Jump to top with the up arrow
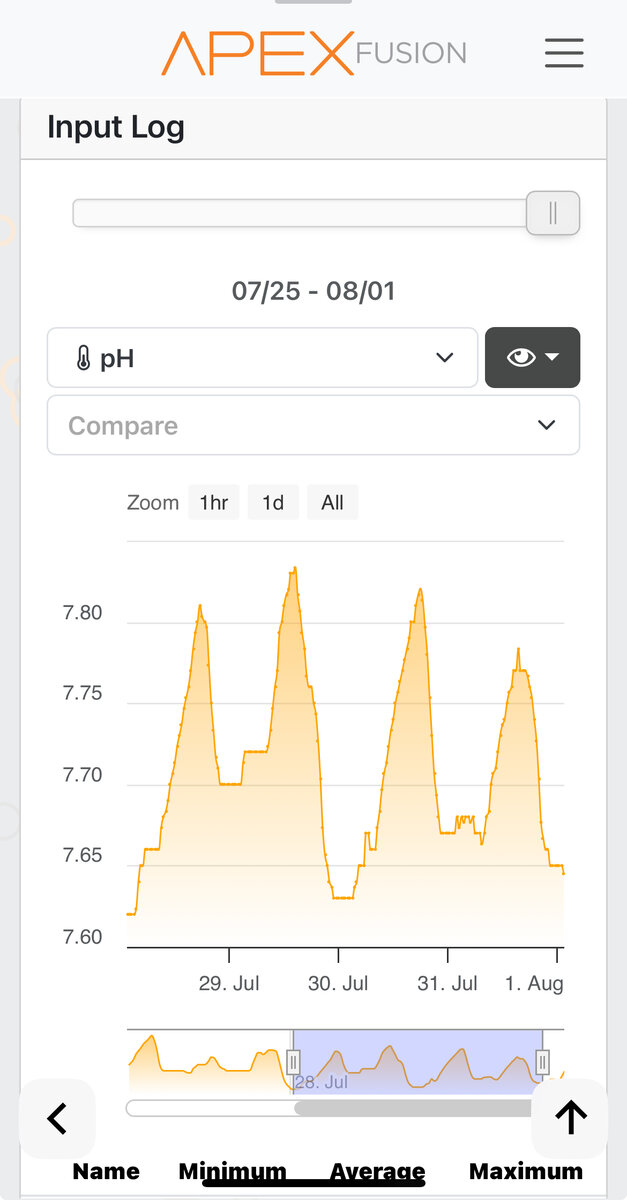 tap(570, 1118)
